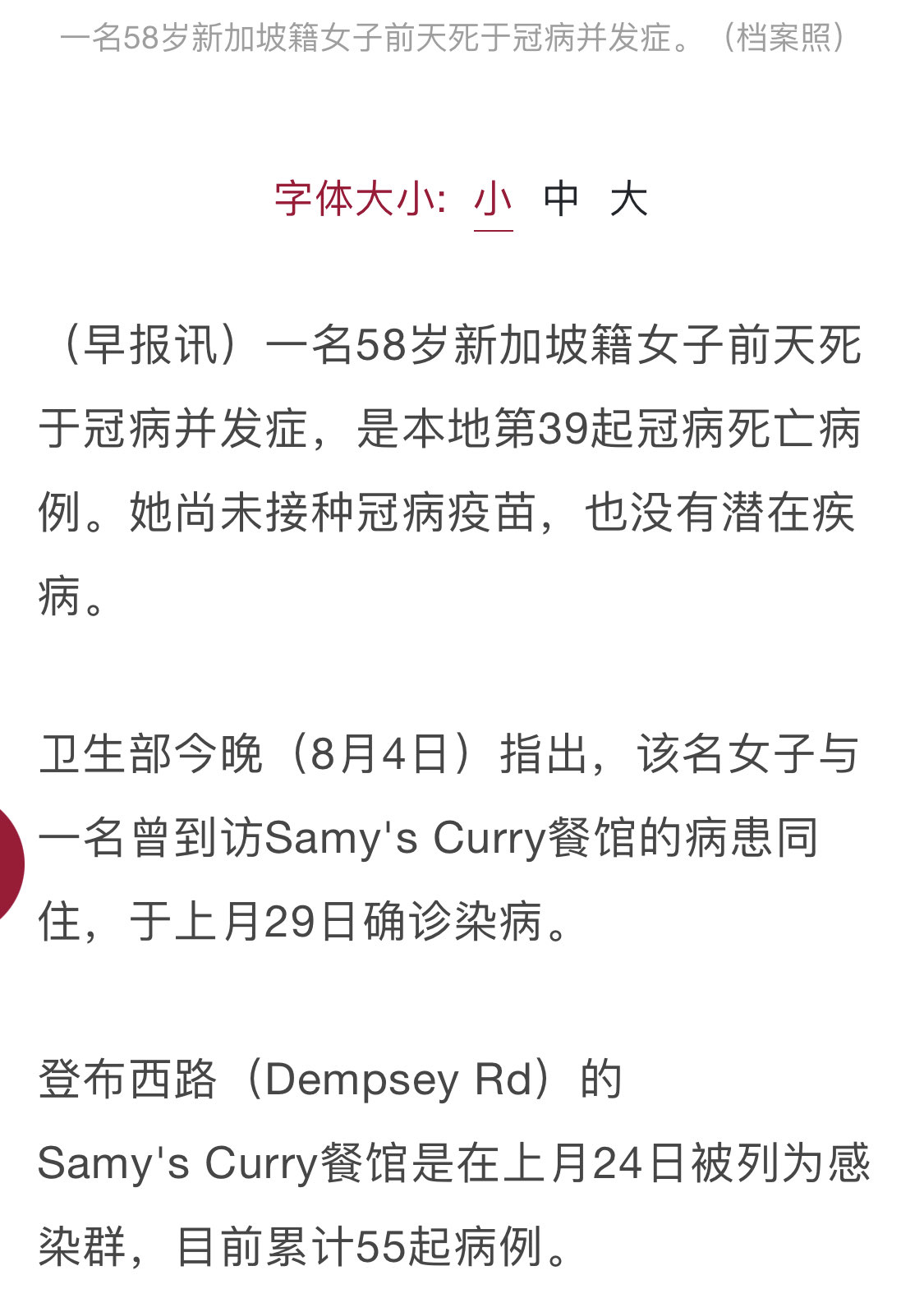Image resolution: width=924 pixels, height=1289 pixels.
Task: Select the small font size 小
Action: [x=493, y=200]
